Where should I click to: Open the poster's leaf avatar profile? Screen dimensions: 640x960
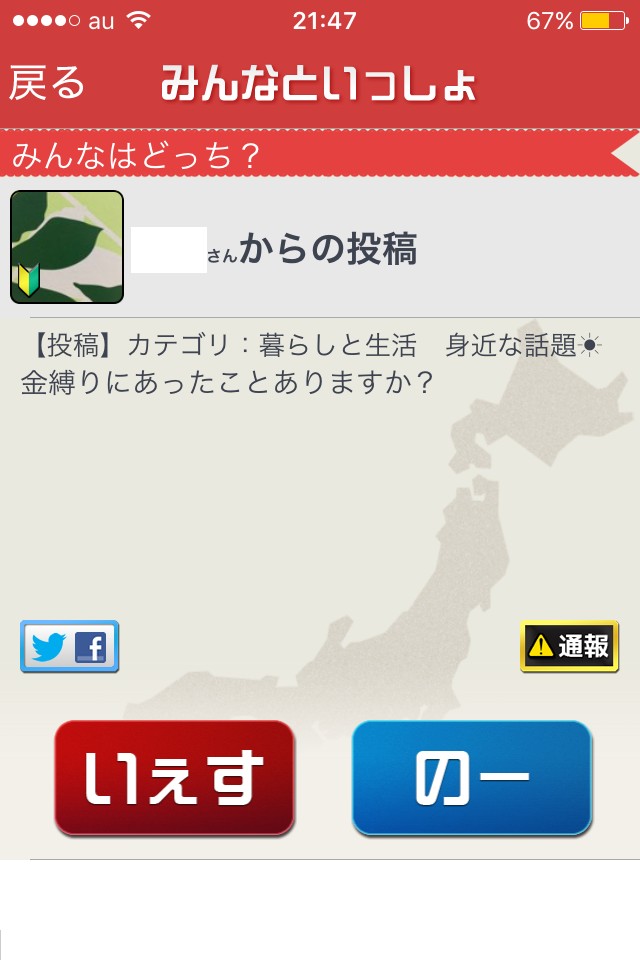[x=67, y=247]
